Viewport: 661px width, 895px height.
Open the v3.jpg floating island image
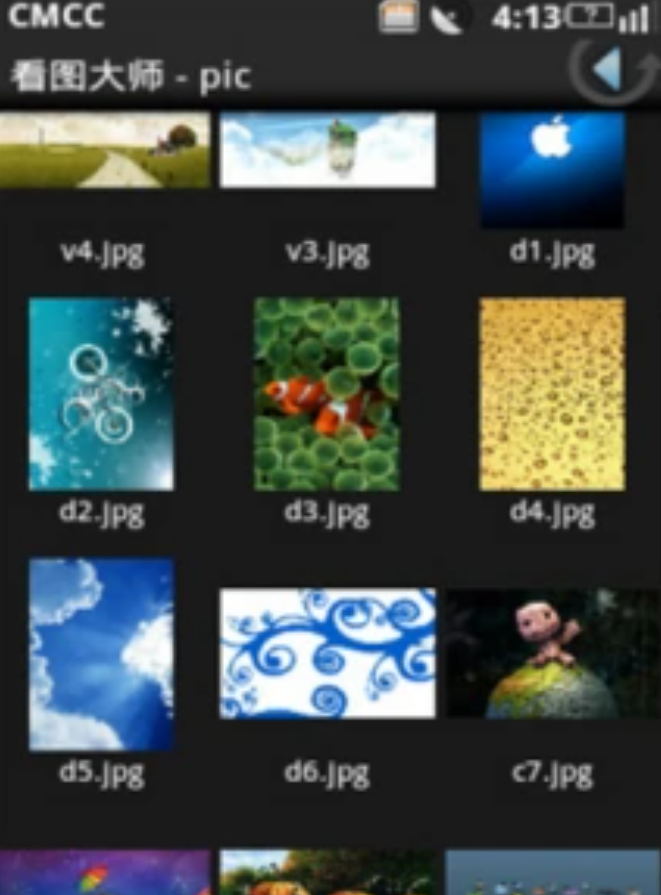point(327,150)
